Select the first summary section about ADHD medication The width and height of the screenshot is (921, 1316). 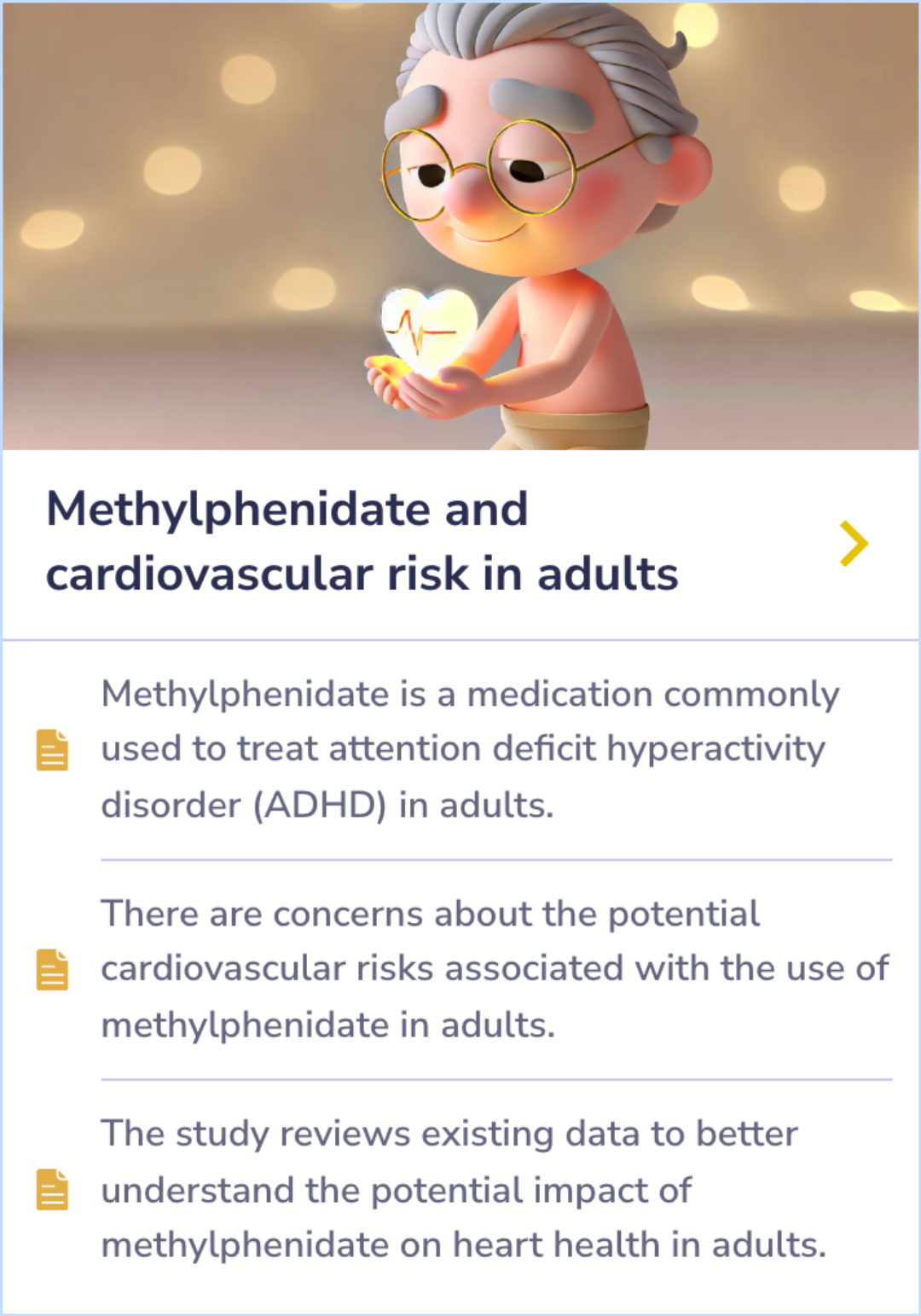469,748
